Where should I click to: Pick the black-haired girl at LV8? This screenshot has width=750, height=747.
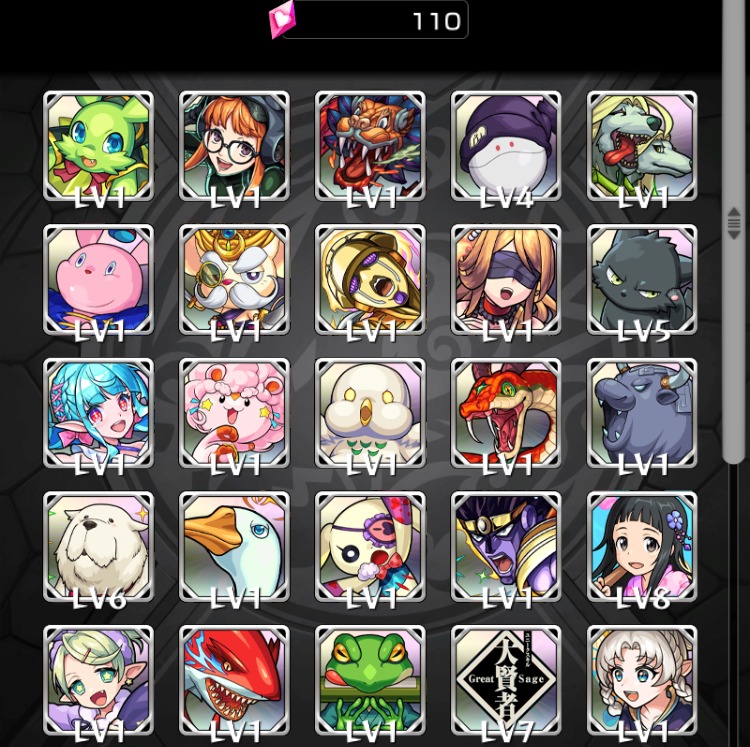(642, 546)
